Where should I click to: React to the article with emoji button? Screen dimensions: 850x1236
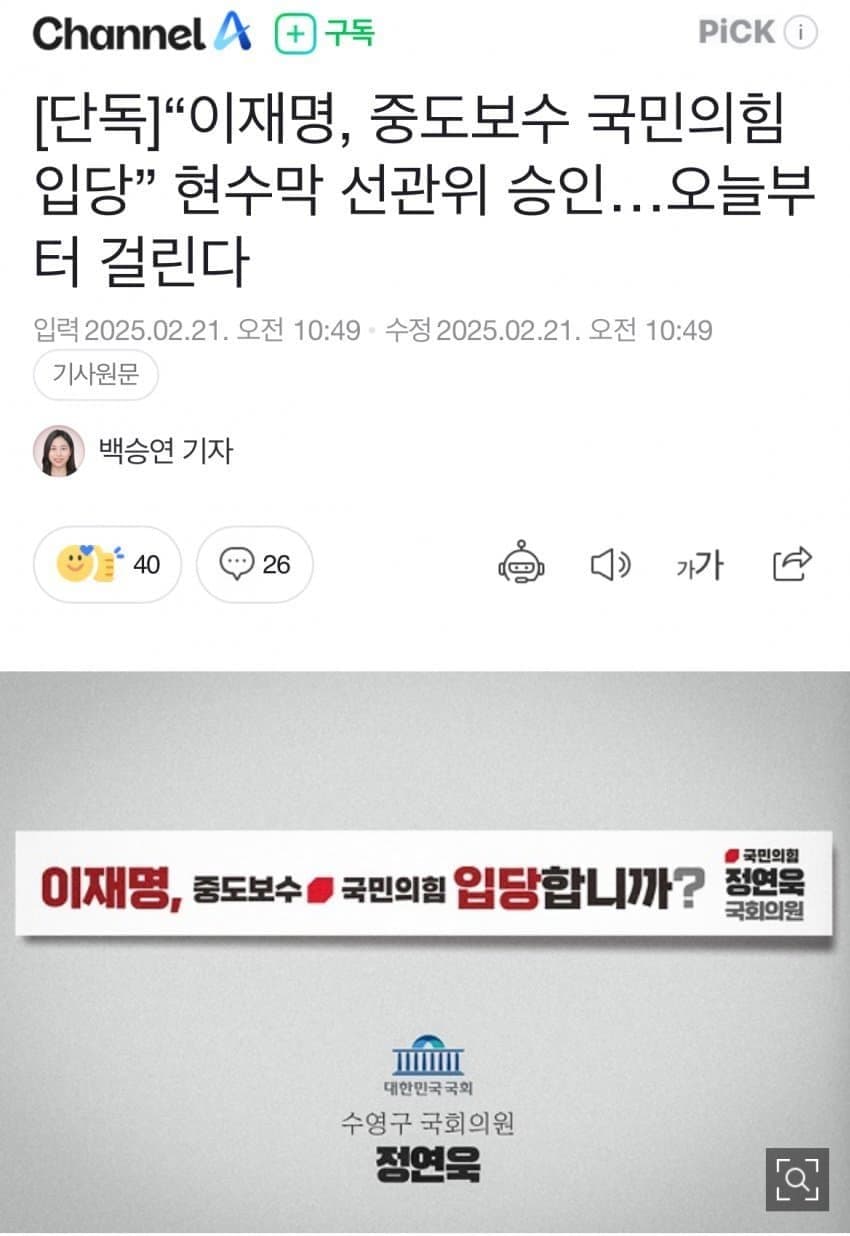pyautogui.click(x=107, y=565)
